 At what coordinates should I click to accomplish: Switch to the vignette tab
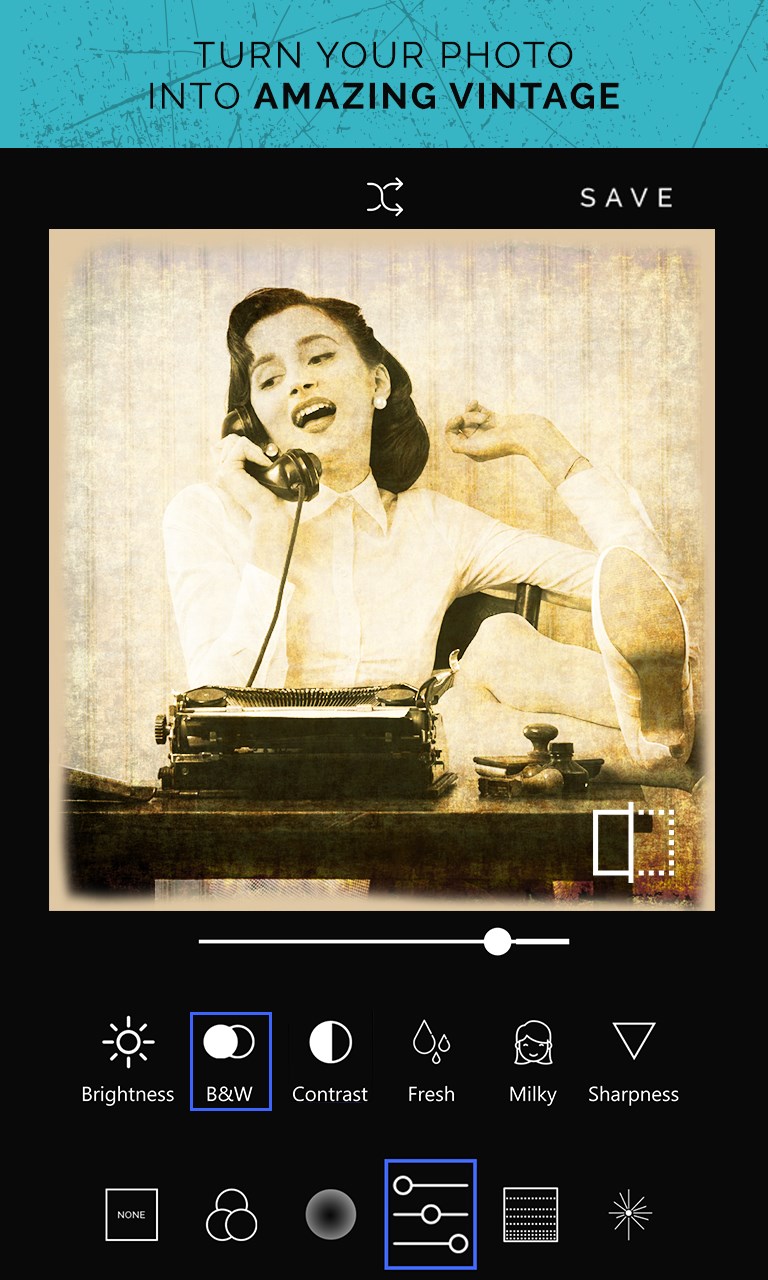(x=331, y=1214)
